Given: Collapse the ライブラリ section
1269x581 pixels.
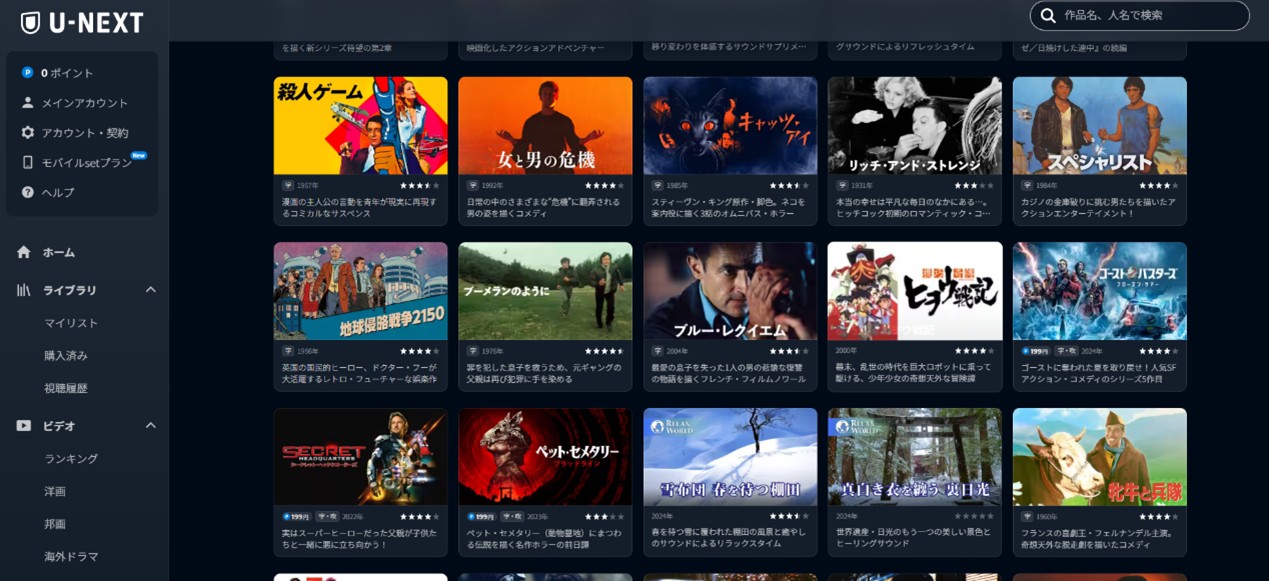Looking at the screenshot, I should point(150,290).
